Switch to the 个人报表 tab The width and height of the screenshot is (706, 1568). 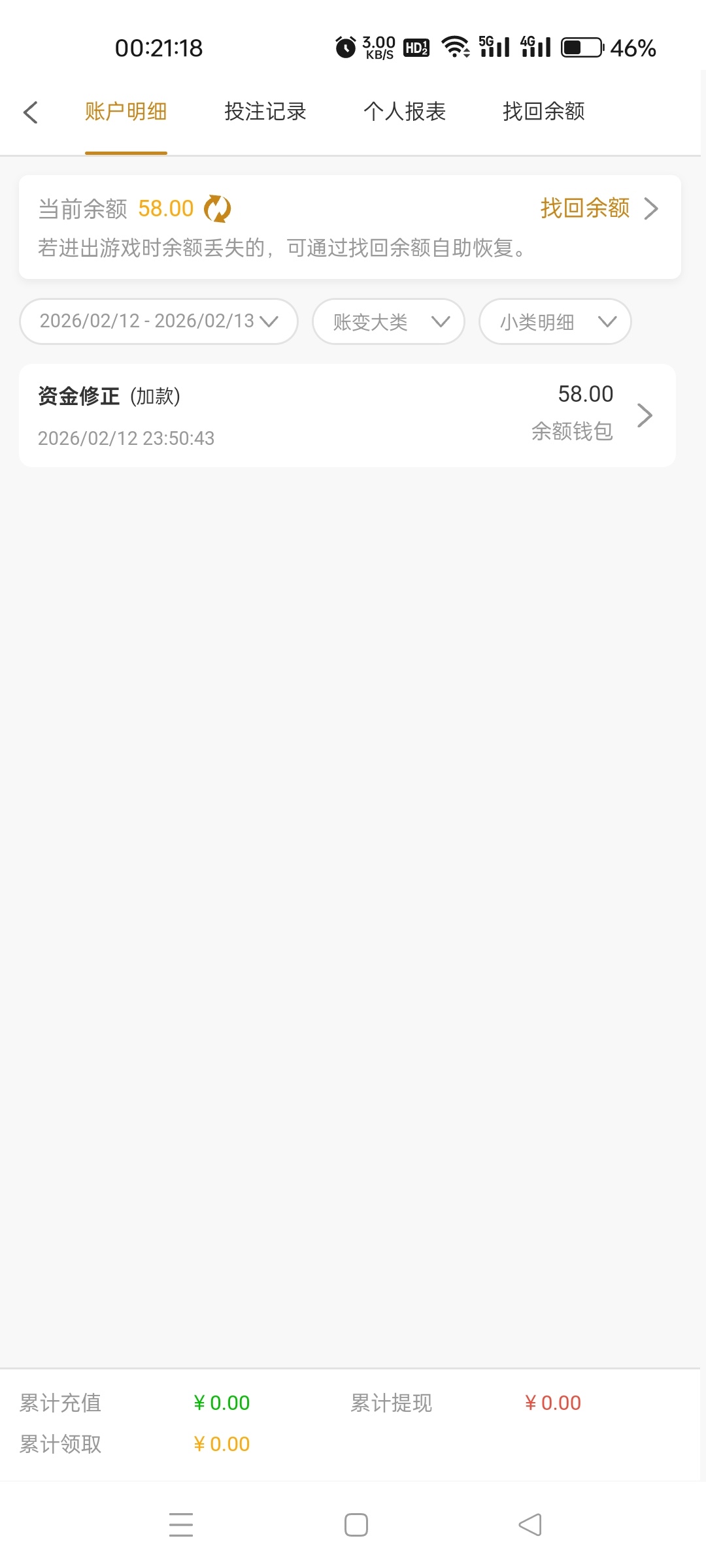pyautogui.click(x=405, y=112)
